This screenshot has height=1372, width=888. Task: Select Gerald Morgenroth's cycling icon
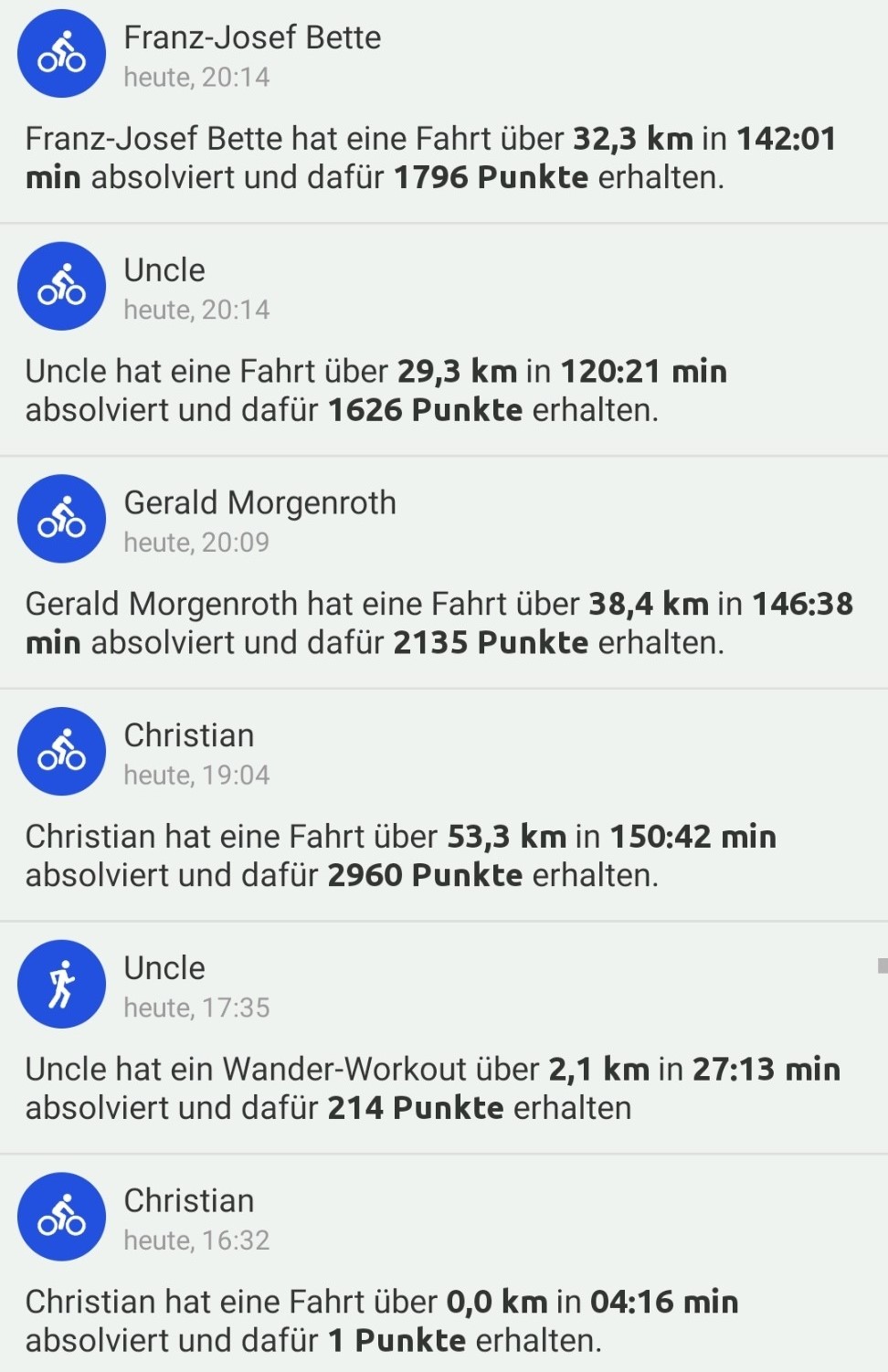coord(60,518)
